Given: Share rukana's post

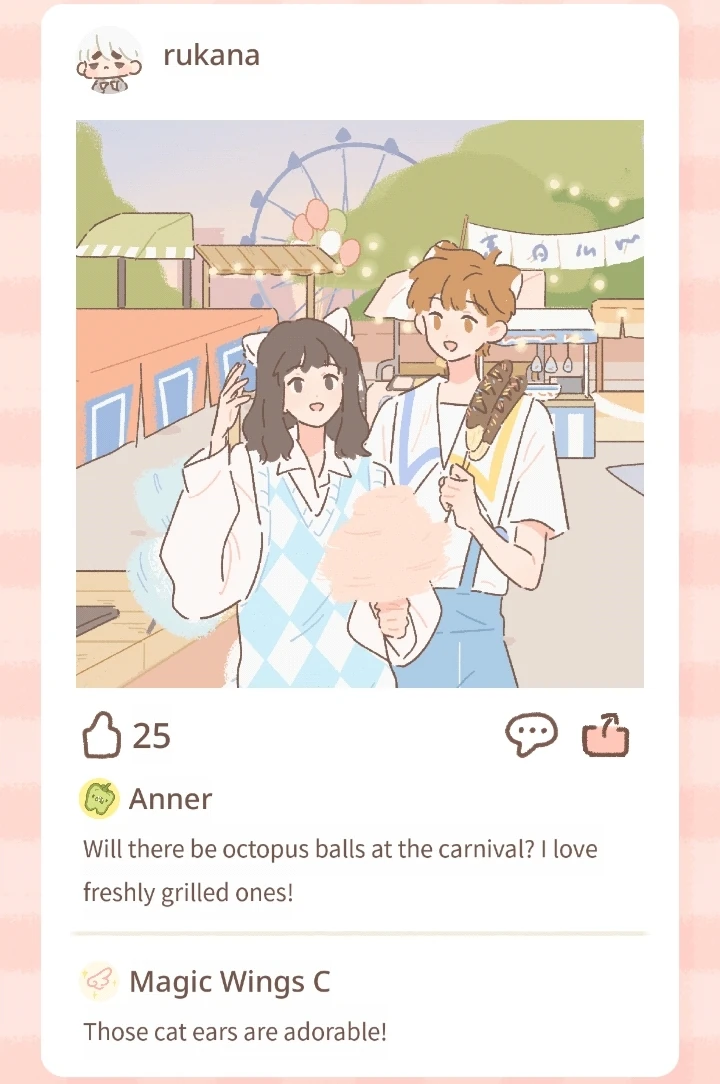Looking at the screenshot, I should (606, 737).
